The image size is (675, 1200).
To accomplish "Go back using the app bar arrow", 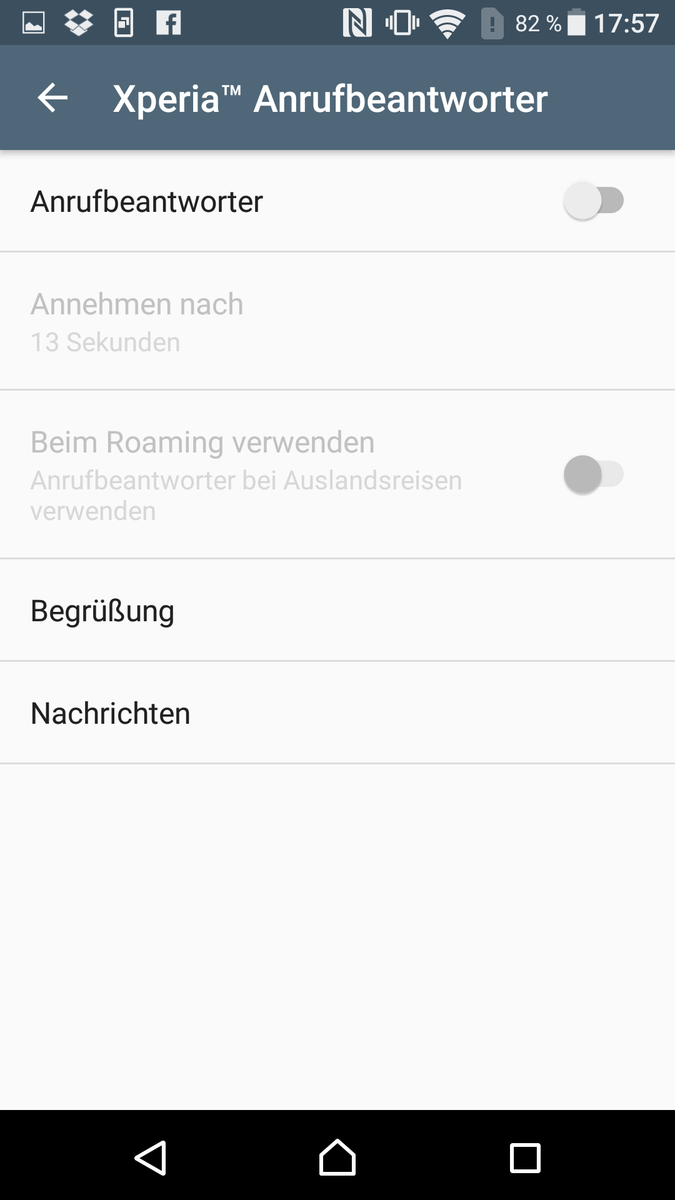I will 53,98.
